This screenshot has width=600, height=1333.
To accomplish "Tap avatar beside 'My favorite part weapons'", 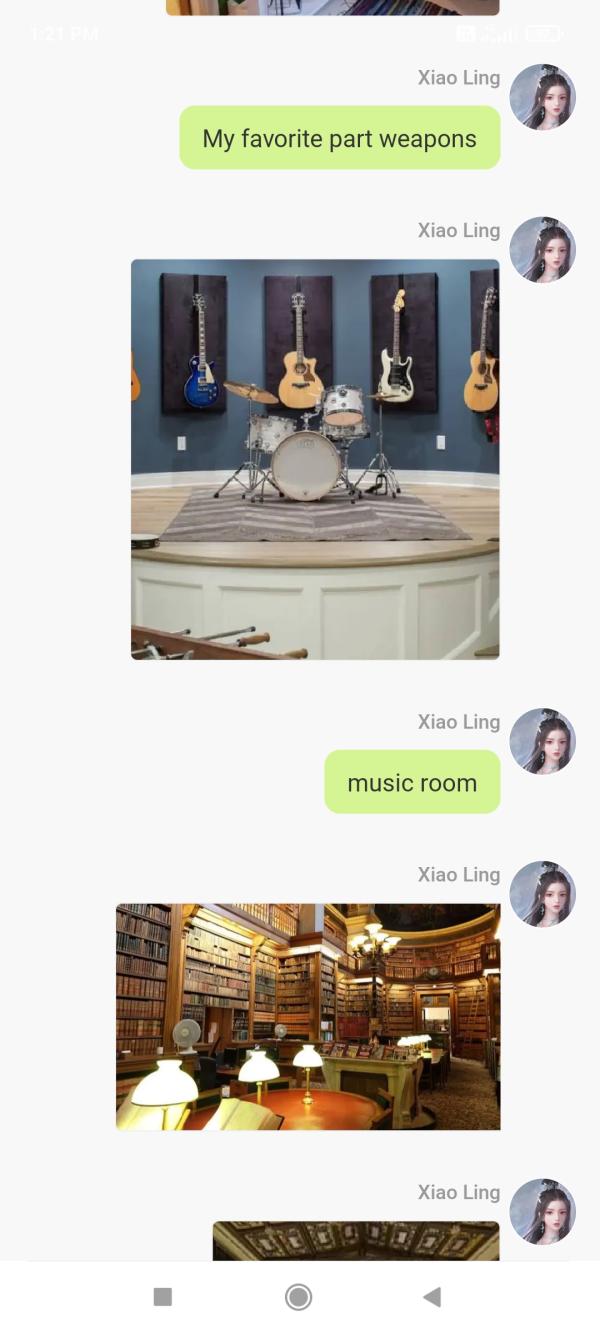I will [542, 97].
